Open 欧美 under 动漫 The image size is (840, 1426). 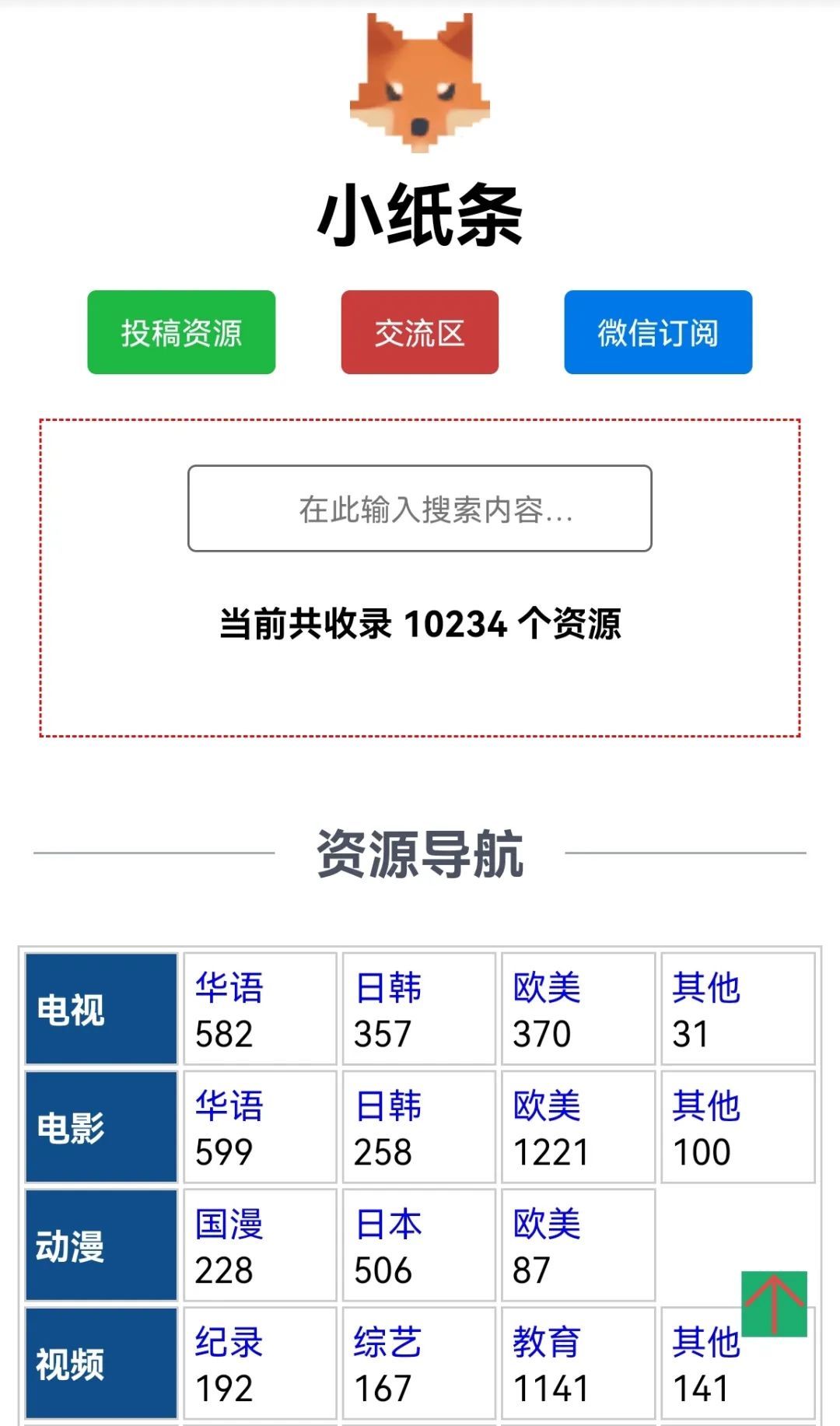547,1224
